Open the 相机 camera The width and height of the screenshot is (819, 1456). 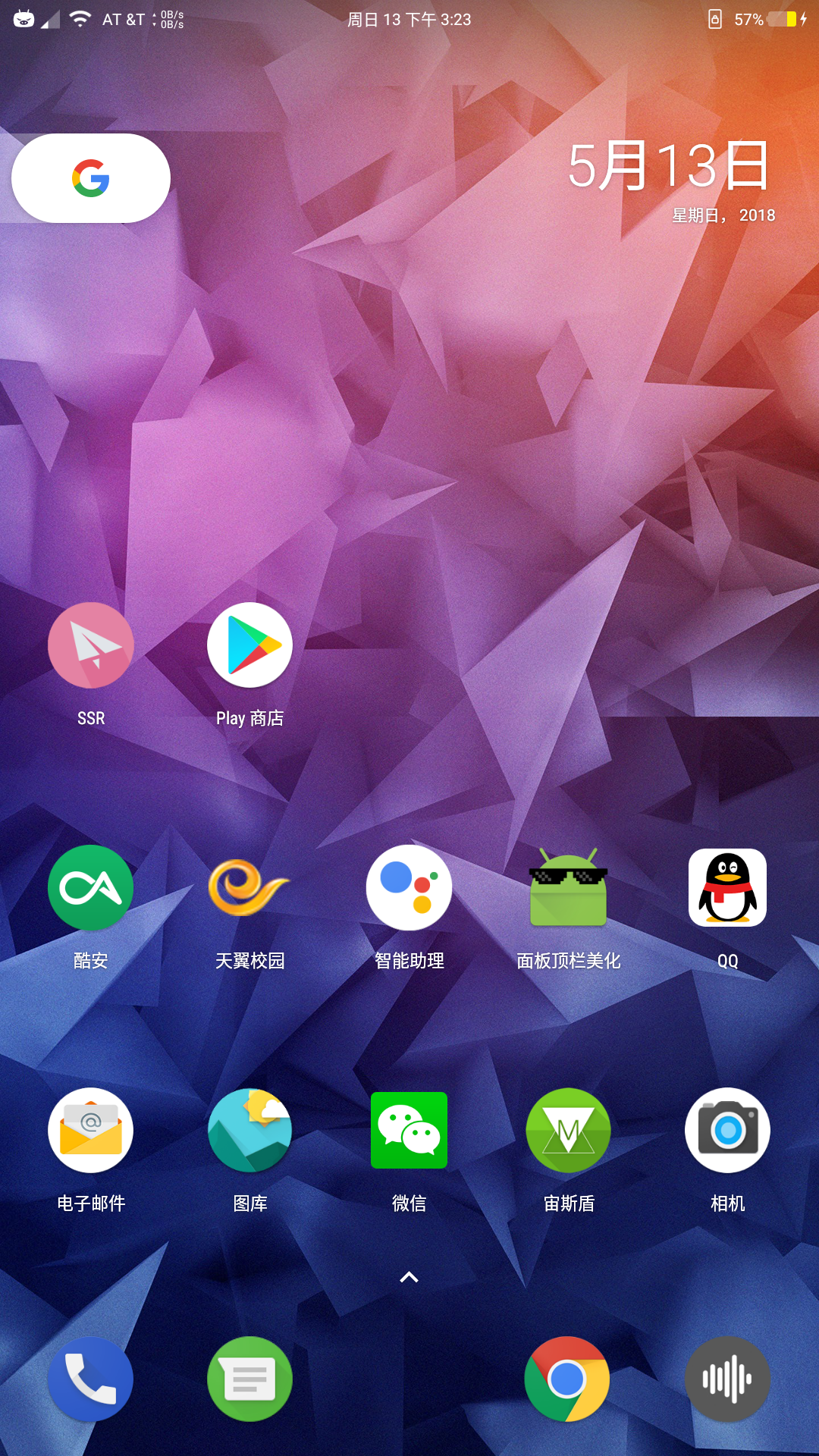pos(727,1131)
